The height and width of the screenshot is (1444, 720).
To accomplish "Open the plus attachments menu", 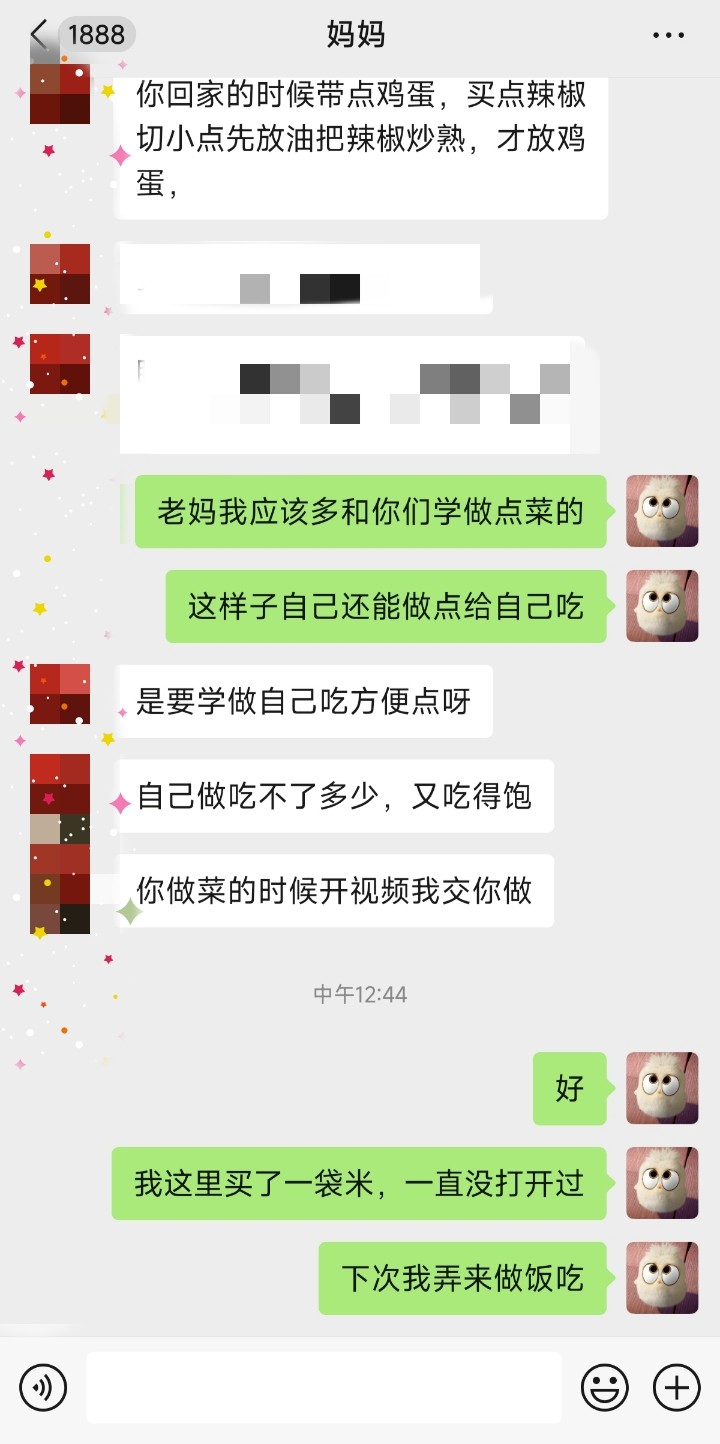I will point(676,1388).
